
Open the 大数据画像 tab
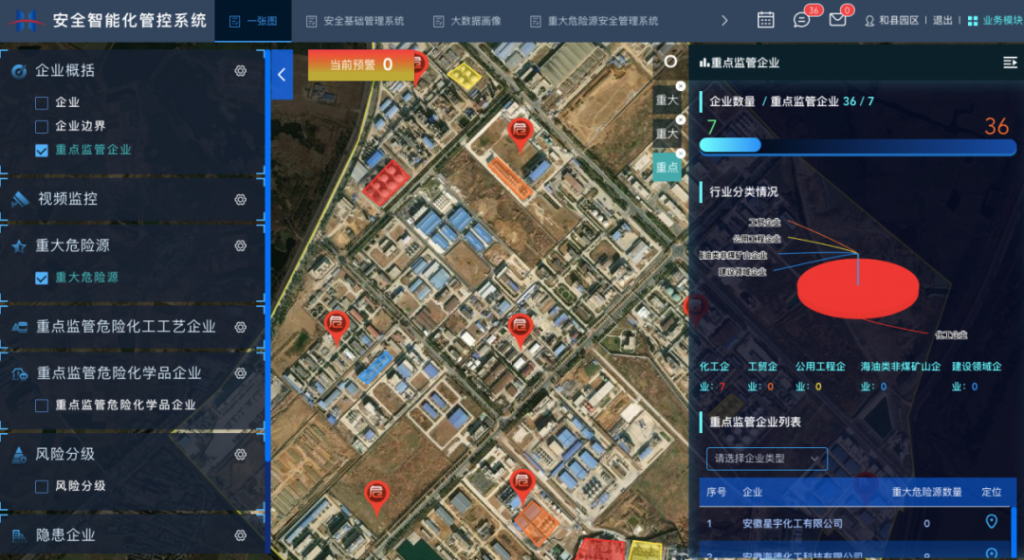coord(469,21)
